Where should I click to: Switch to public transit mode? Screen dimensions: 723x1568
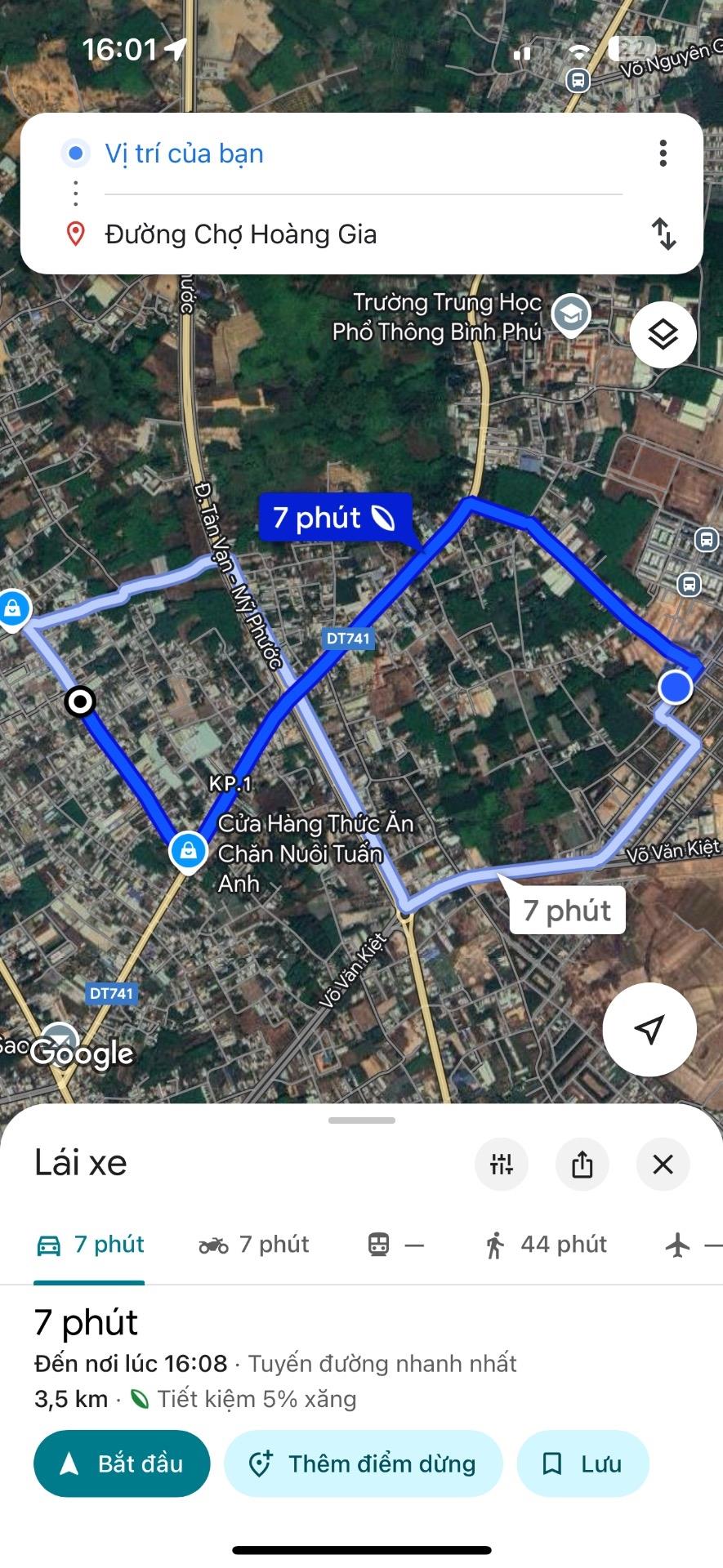pos(395,1245)
